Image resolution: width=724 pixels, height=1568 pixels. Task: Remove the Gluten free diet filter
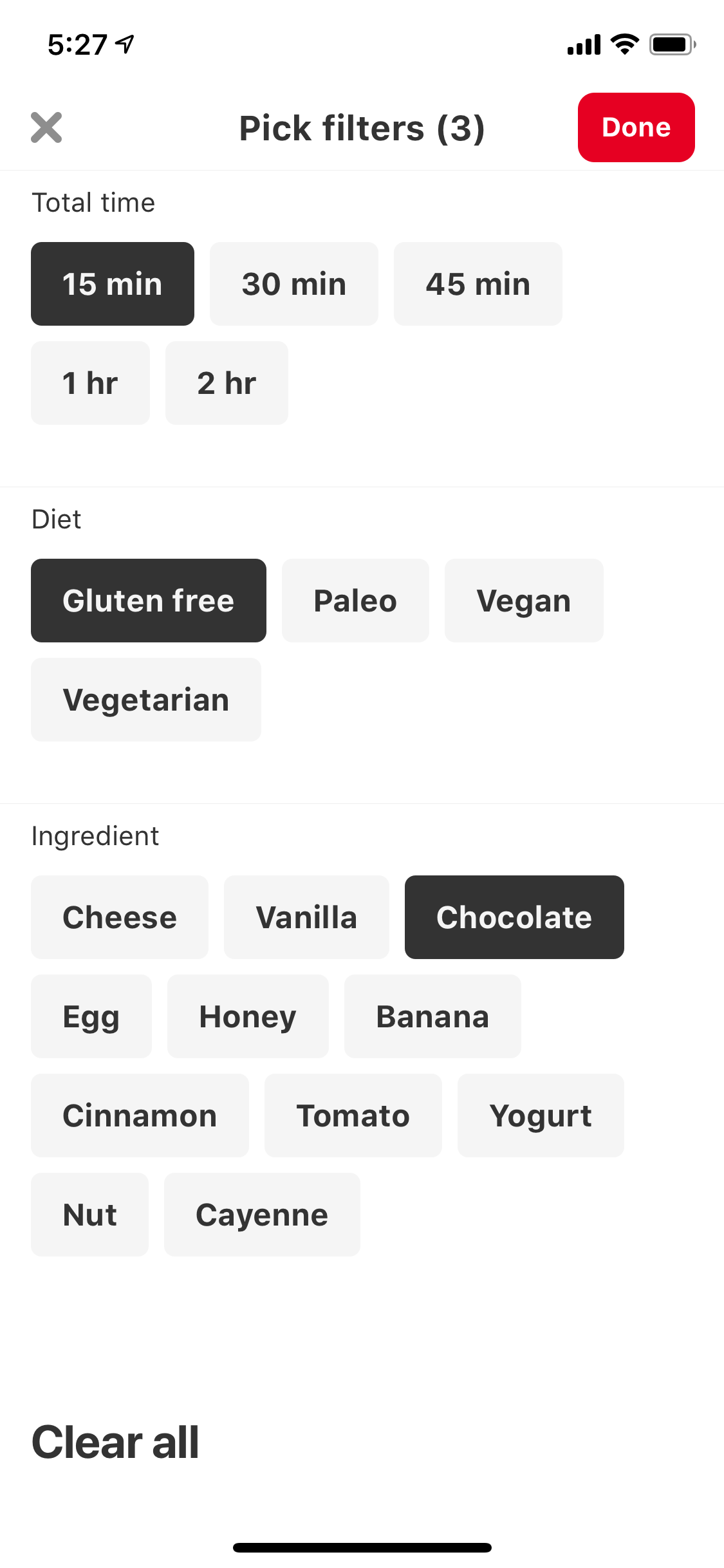point(149,601)
